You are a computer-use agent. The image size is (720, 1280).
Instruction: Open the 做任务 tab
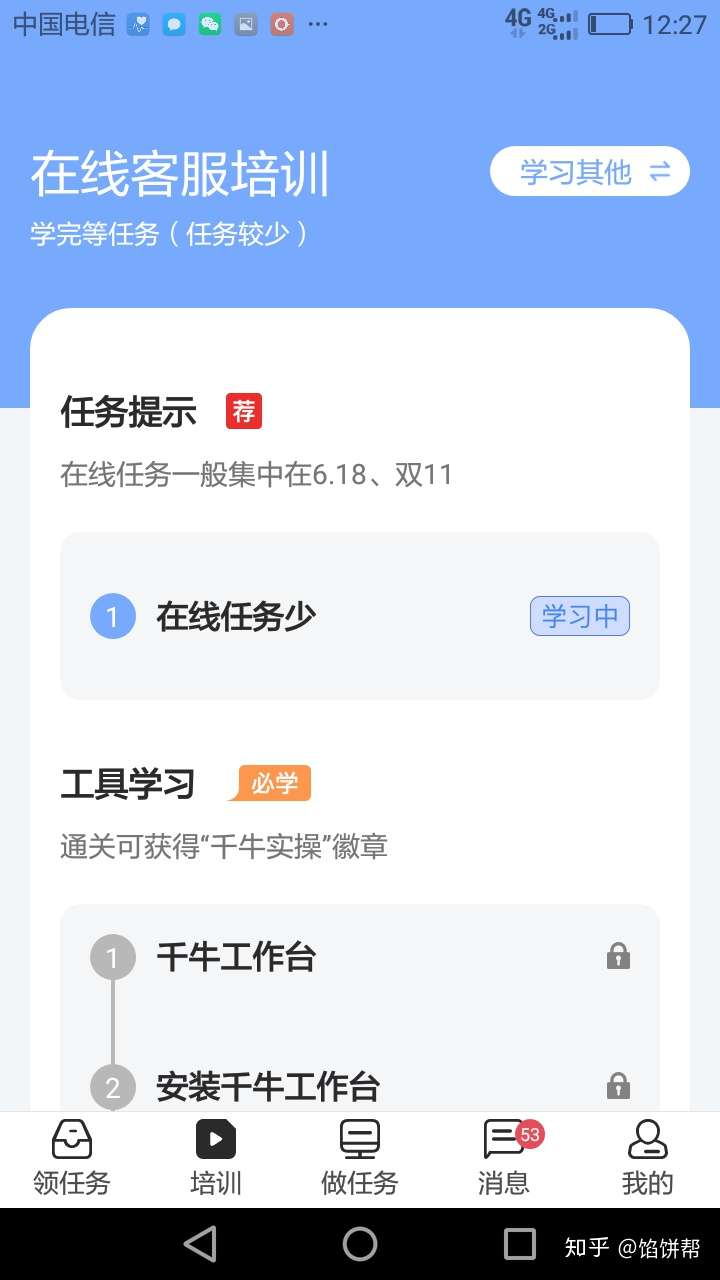(x=360, y=1159)
